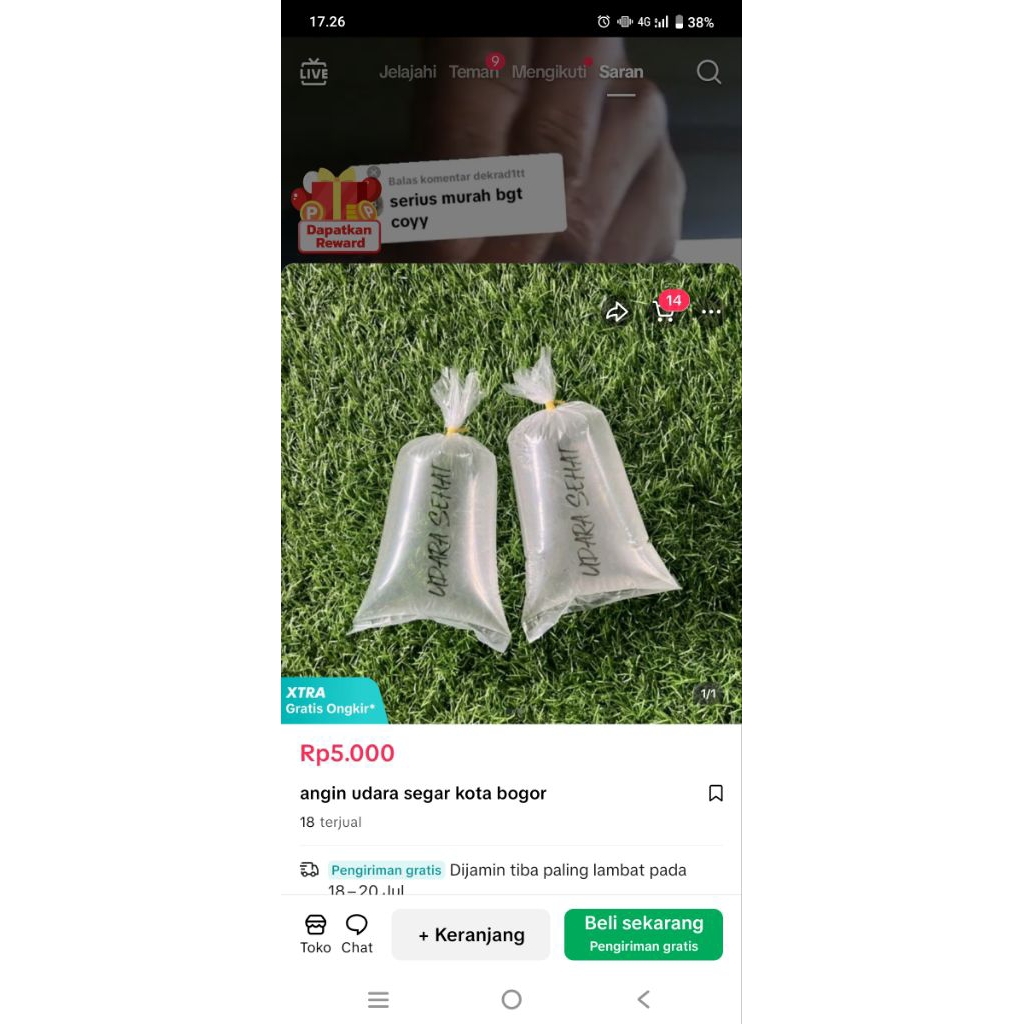Go back using system back button
This screenshot has width=1024, height=1024.
[x=644, y=999]
